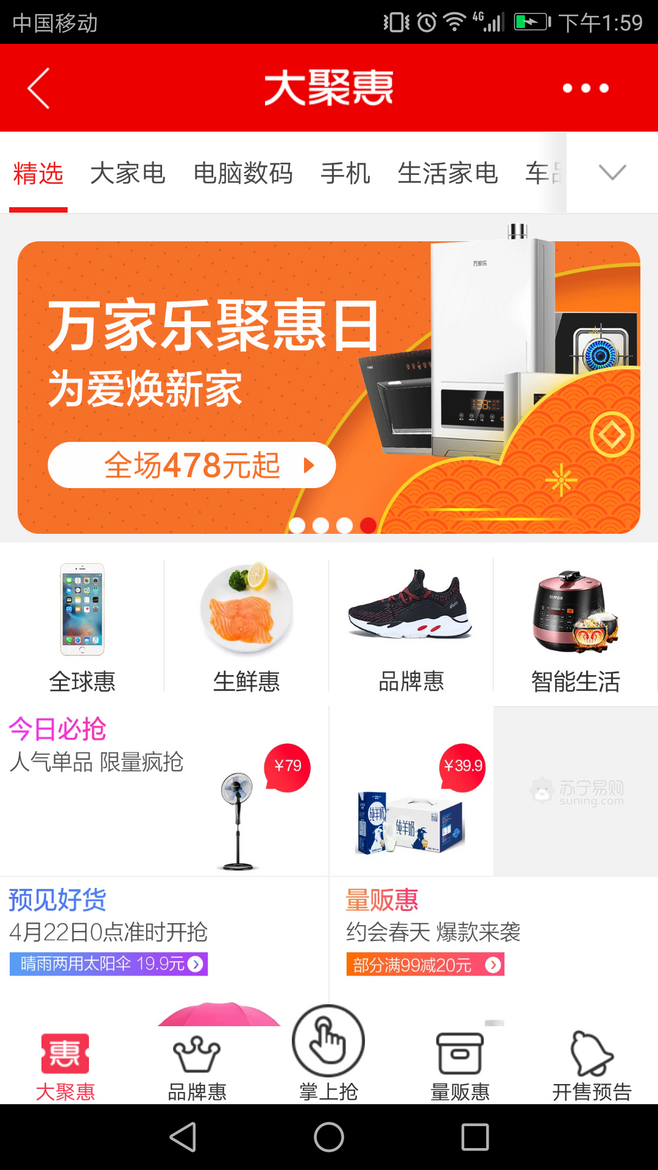Tap the 晴雨两用太阳伞 19.9元 link
The width and height of the screenshot is (658, 1170).
108,964
